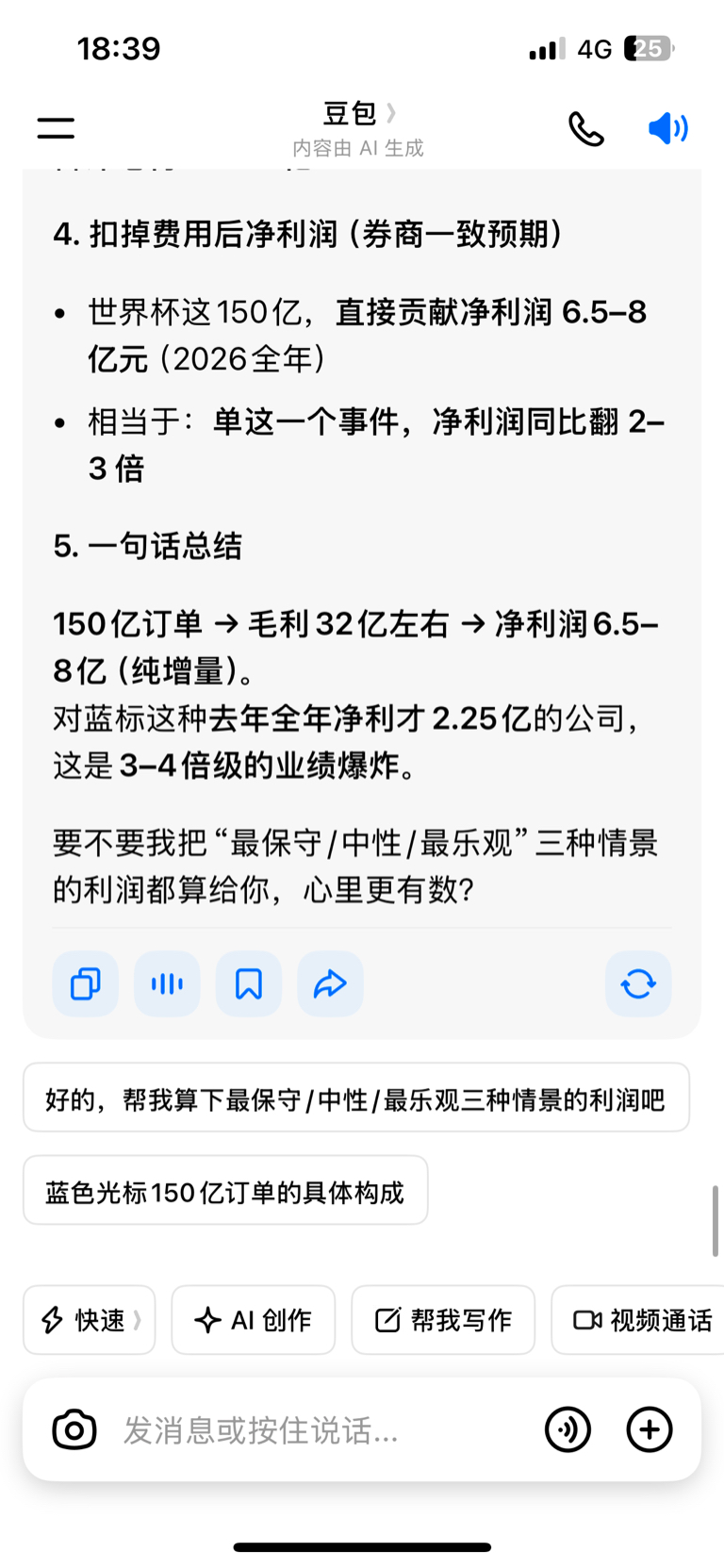This screenshot has height=1568, width=724.
Task: Copy the AI response
Action: (x=86, y=984)
